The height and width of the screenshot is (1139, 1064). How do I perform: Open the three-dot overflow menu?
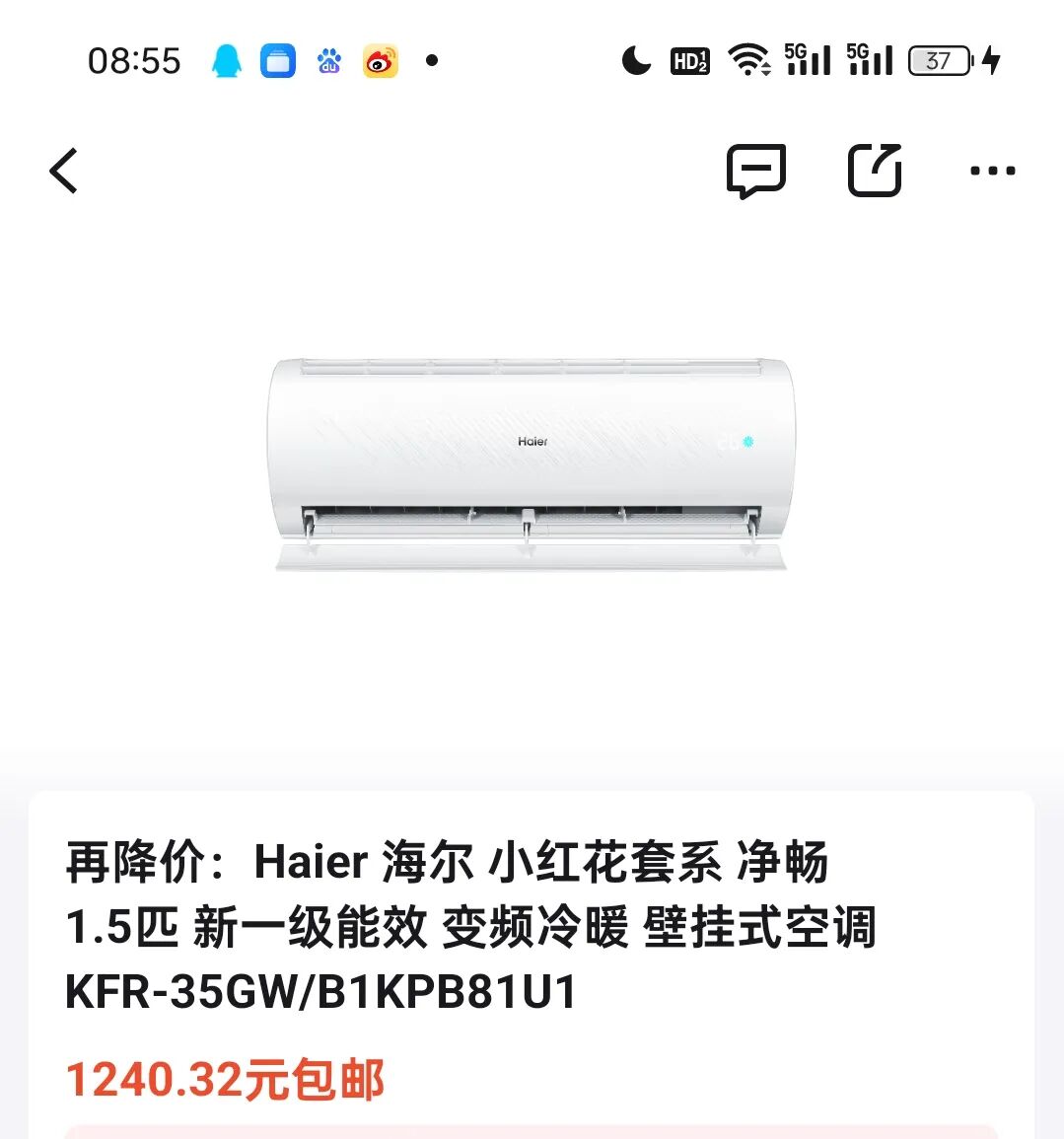tap(992, 172)
